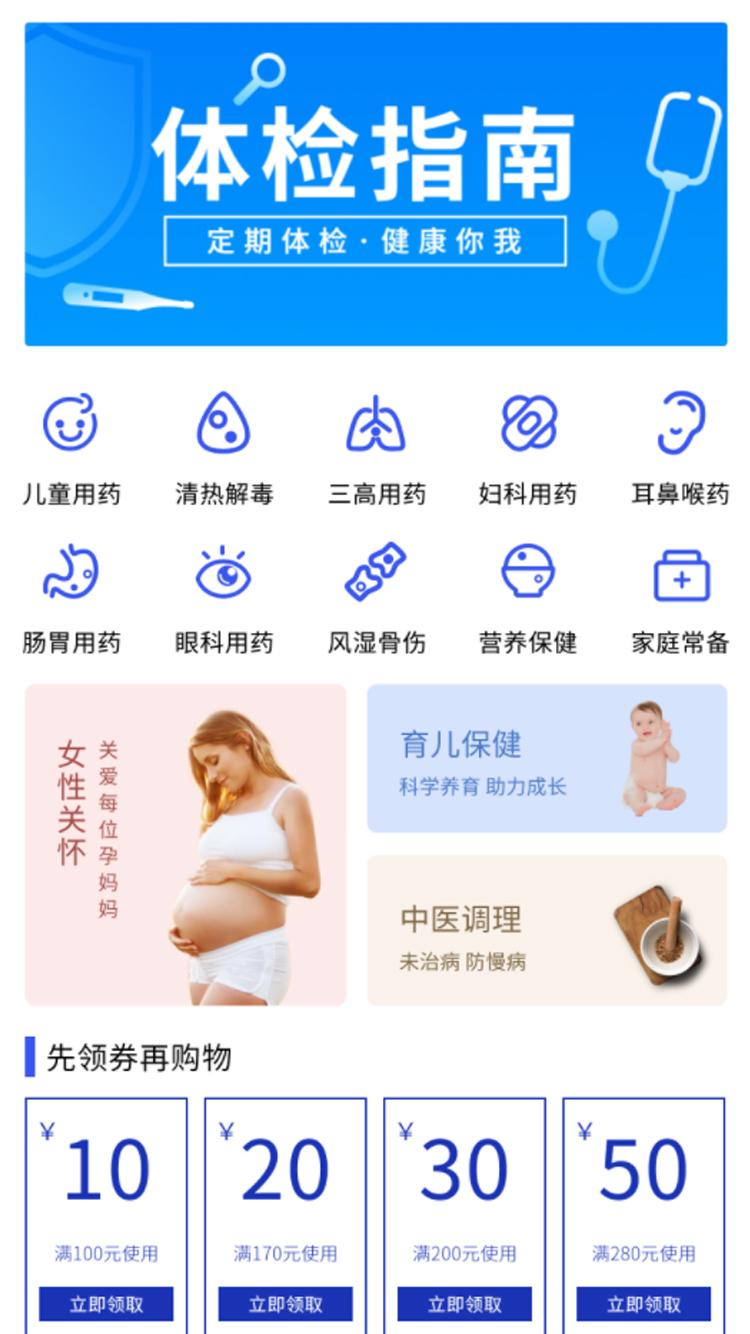750x1334 pixels.
Task: View the 眼科用药 category
Action: click(x=224, y=596)
